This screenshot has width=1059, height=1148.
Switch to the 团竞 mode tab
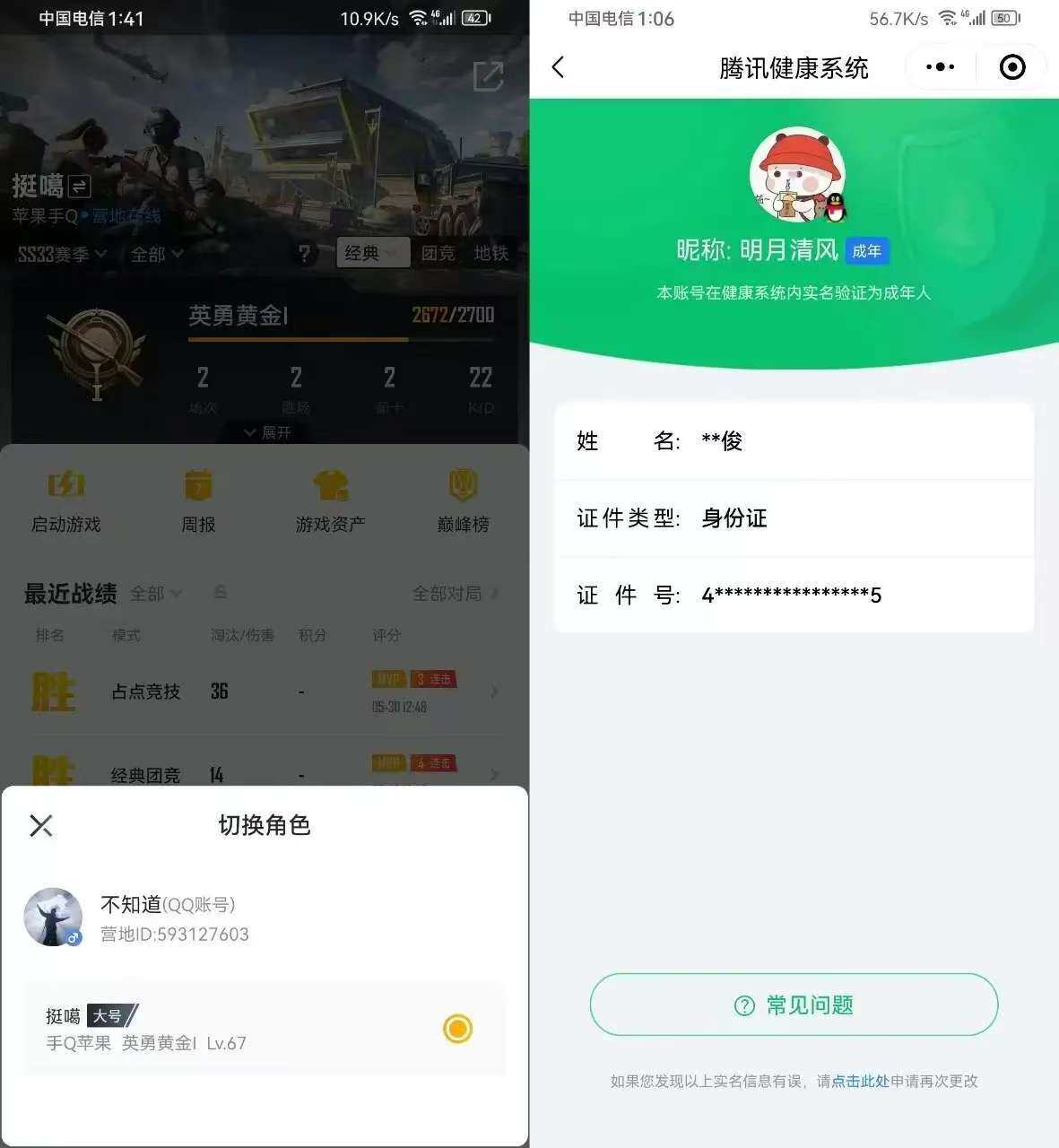(x=437, y=253)
